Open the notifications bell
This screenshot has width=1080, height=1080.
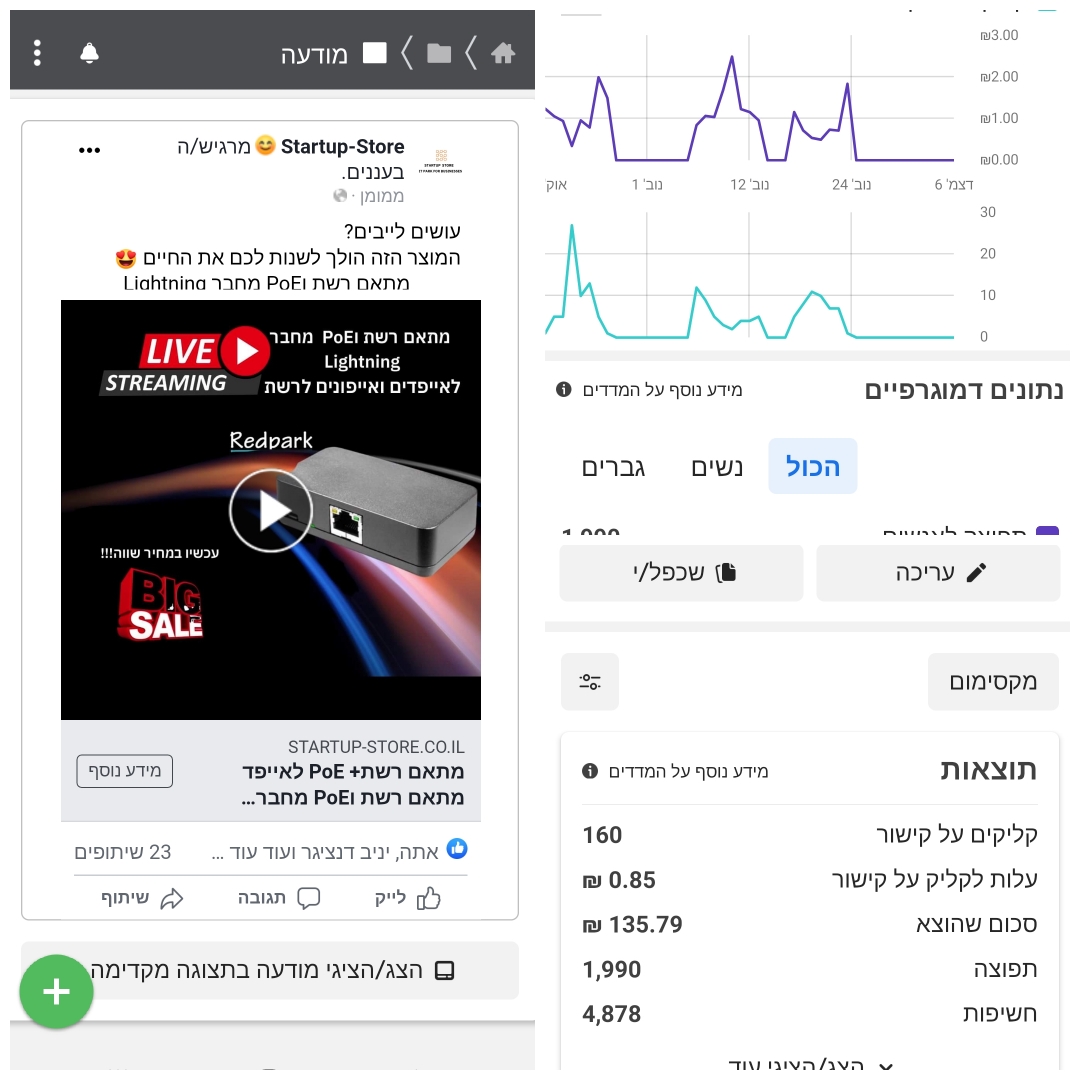click(x=89, y=53)
